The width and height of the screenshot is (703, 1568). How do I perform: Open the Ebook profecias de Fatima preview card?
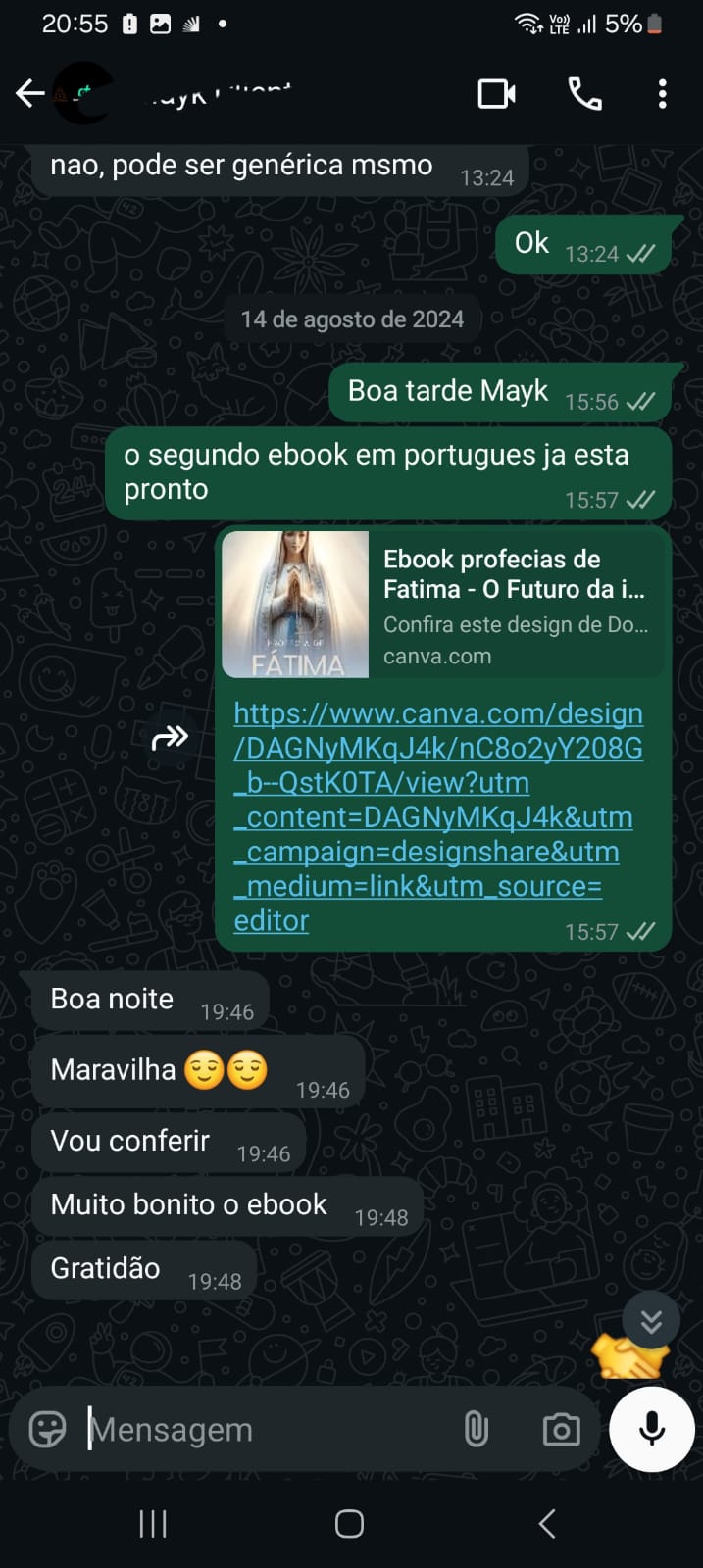point(443,604)
